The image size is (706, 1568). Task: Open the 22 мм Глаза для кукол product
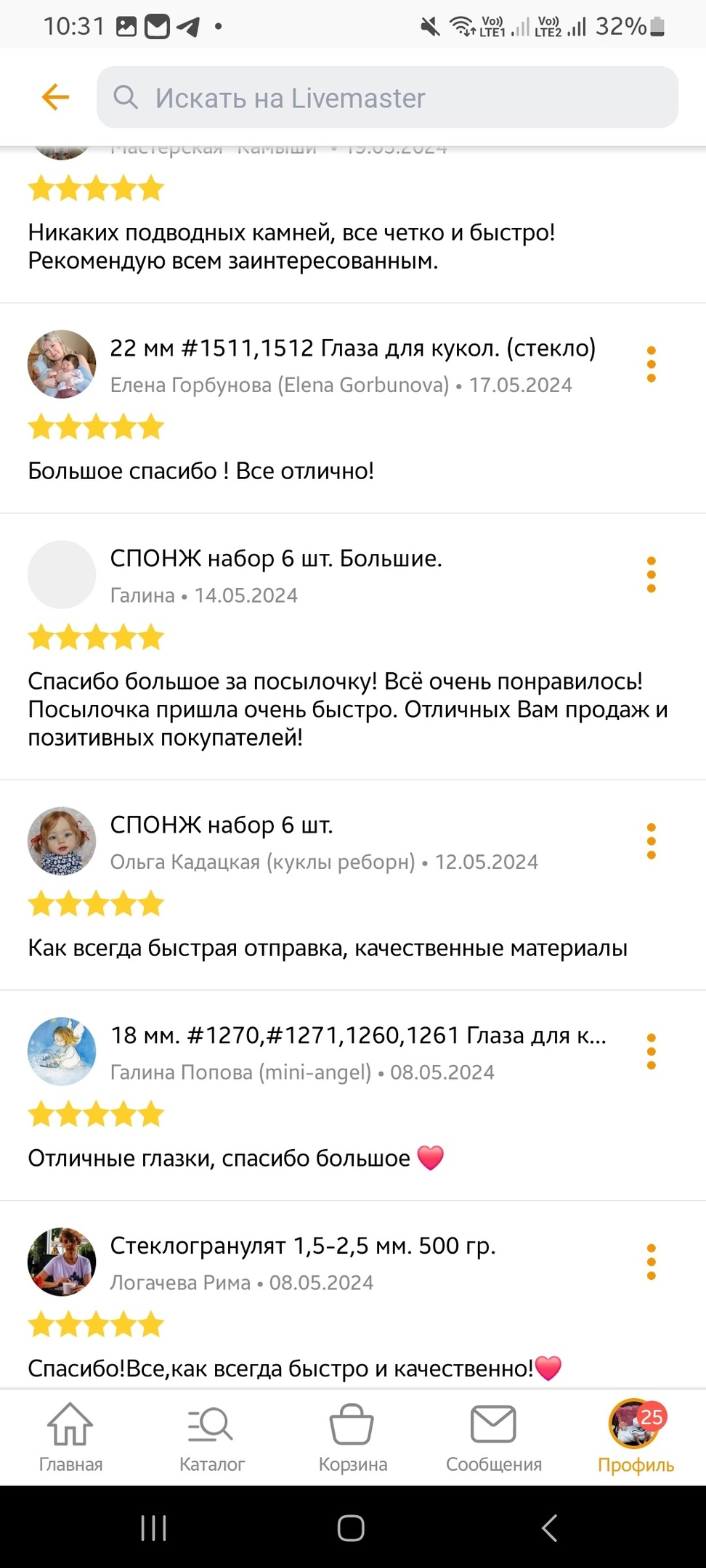(352, 348)
